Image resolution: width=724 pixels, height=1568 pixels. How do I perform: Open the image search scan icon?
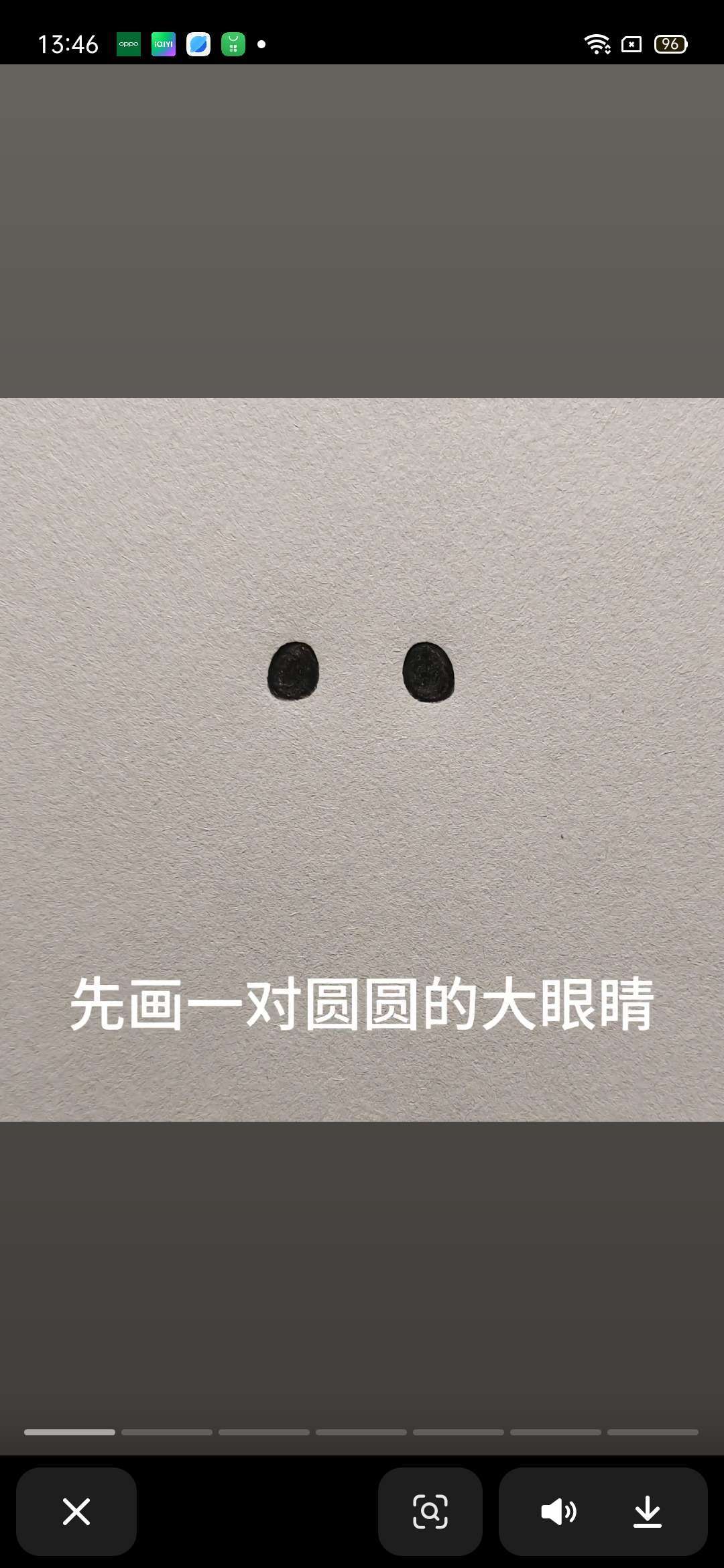click(430, 1512)
